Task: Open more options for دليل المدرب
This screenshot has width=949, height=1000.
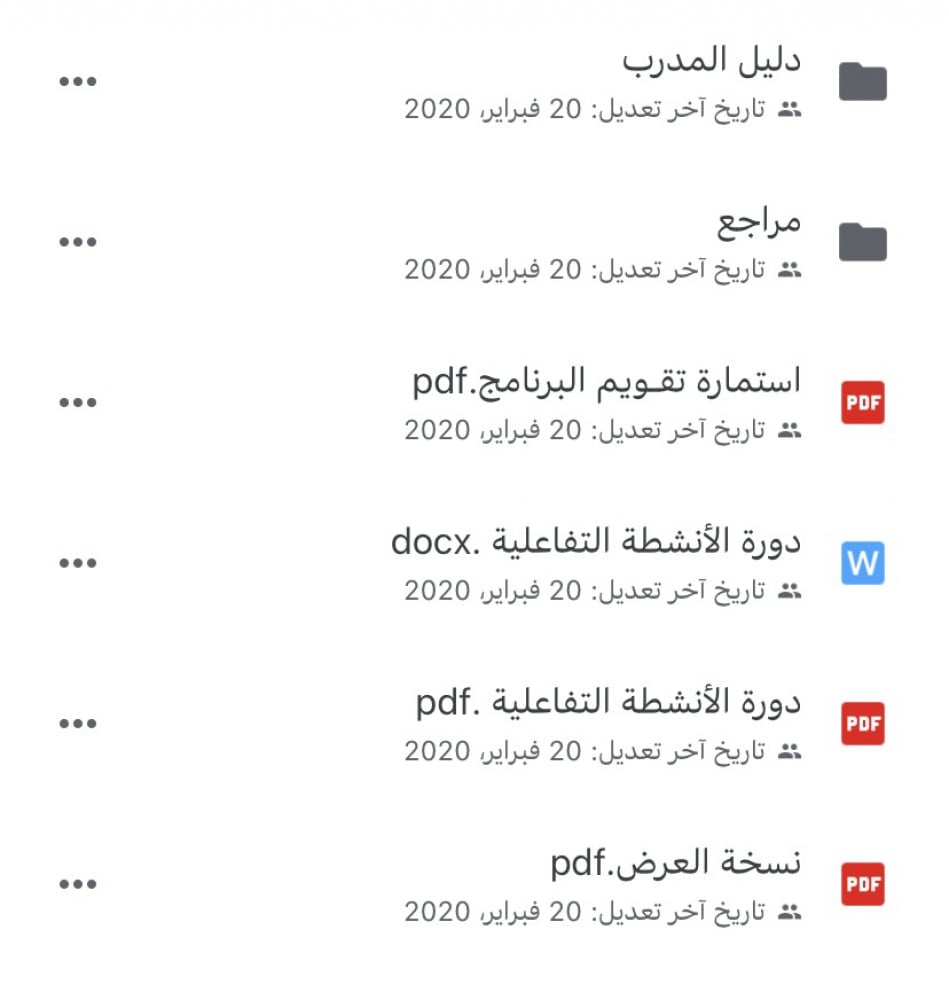Action: 77,82
